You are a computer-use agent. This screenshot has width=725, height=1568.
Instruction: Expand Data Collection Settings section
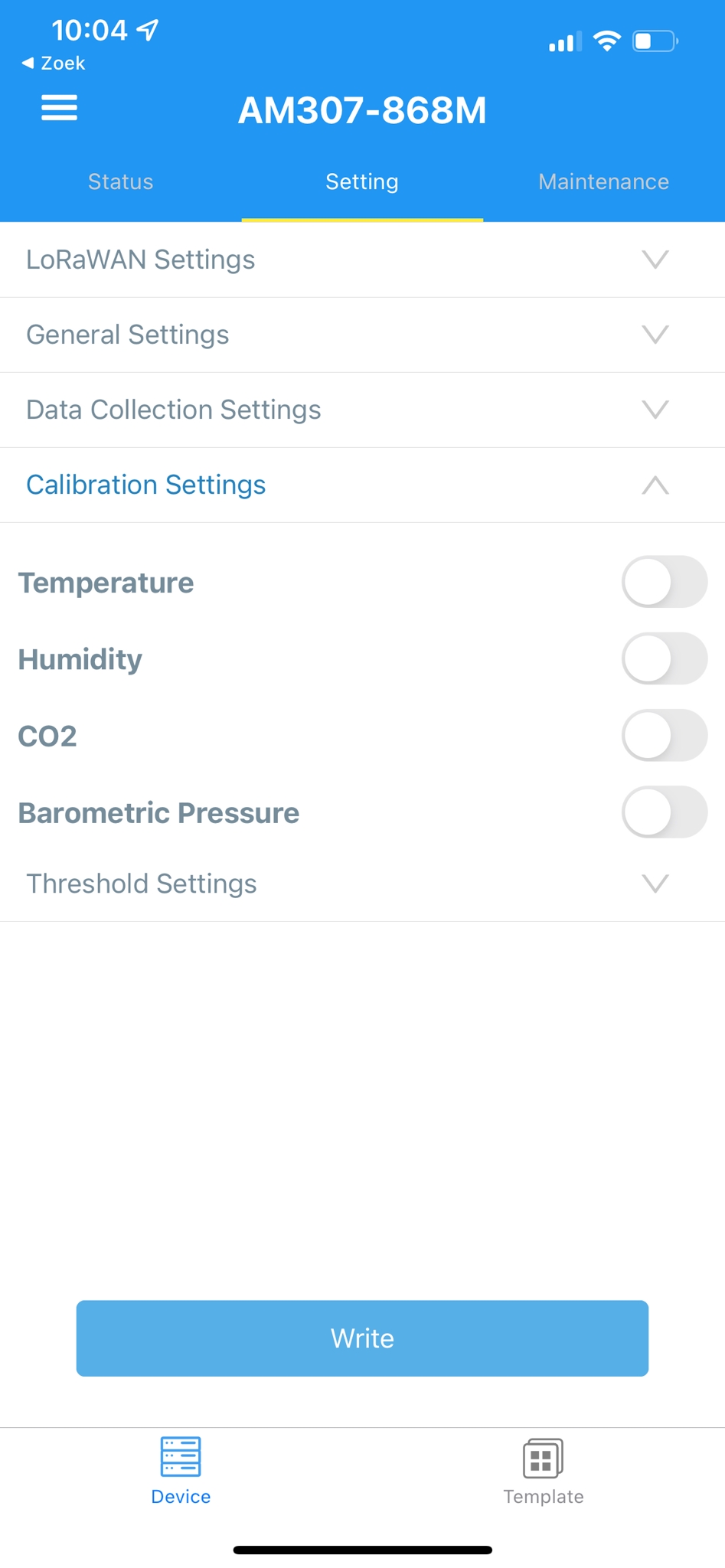362,410
